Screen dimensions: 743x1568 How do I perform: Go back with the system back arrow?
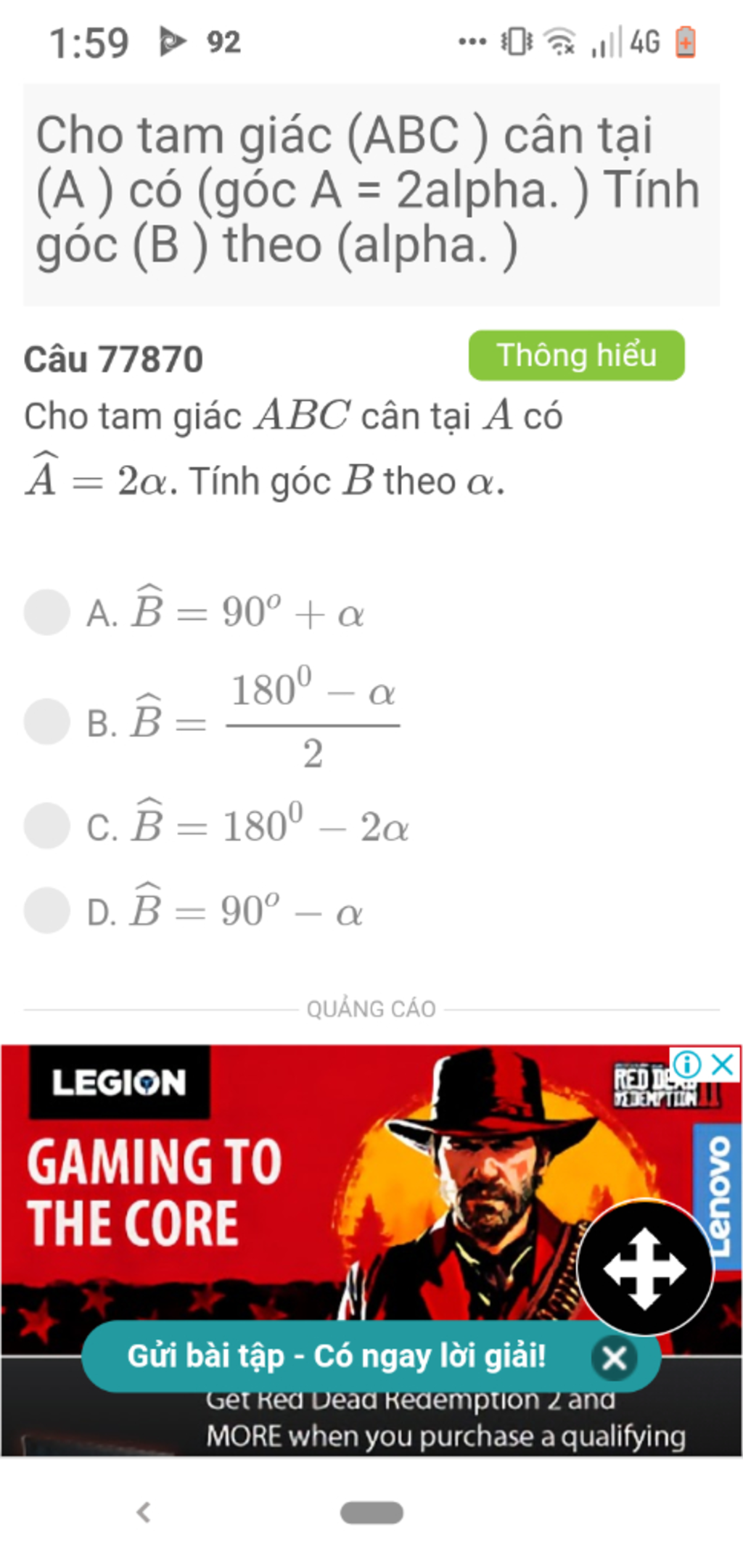coord(144,1512)
